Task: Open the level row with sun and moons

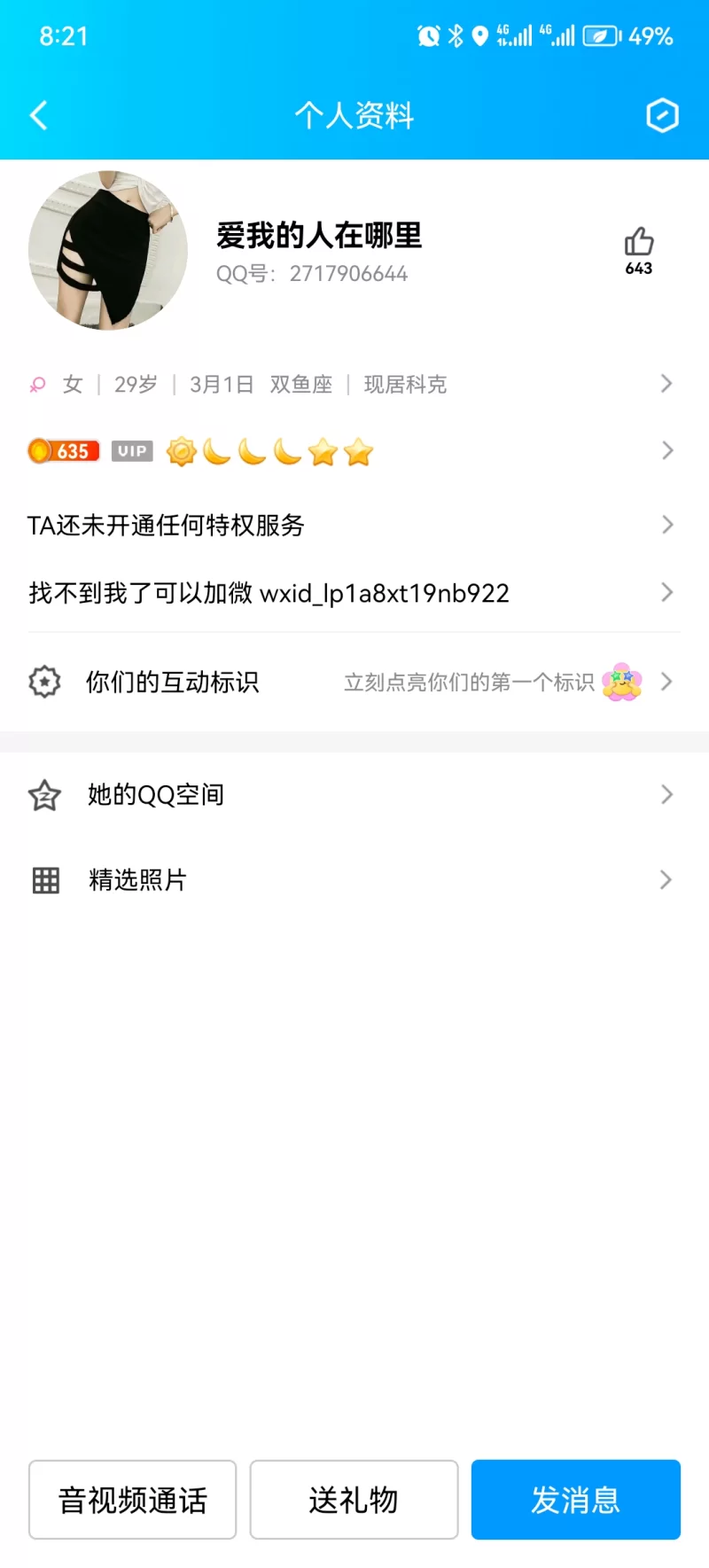Action: (354, 451)
